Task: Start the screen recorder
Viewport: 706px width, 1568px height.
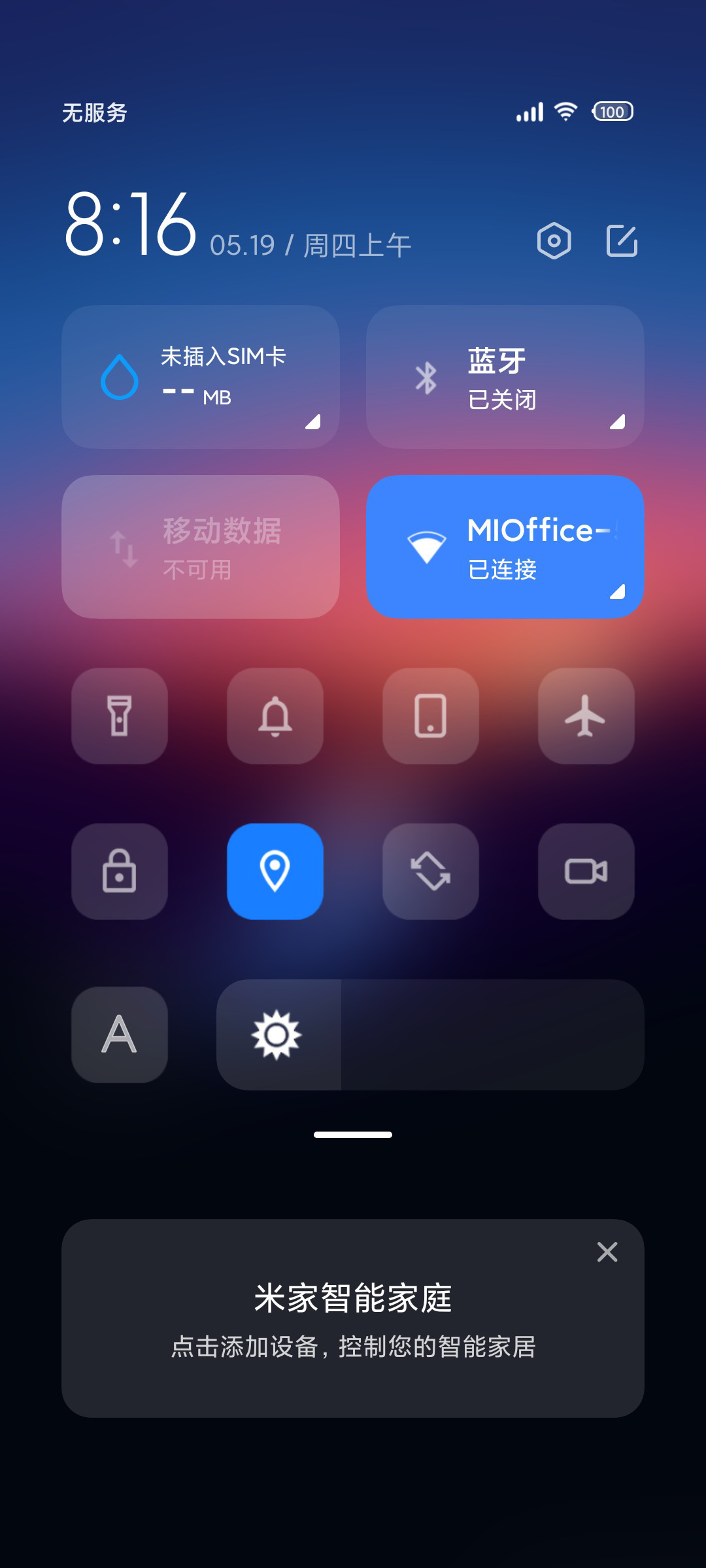Action: pos(586,872)
